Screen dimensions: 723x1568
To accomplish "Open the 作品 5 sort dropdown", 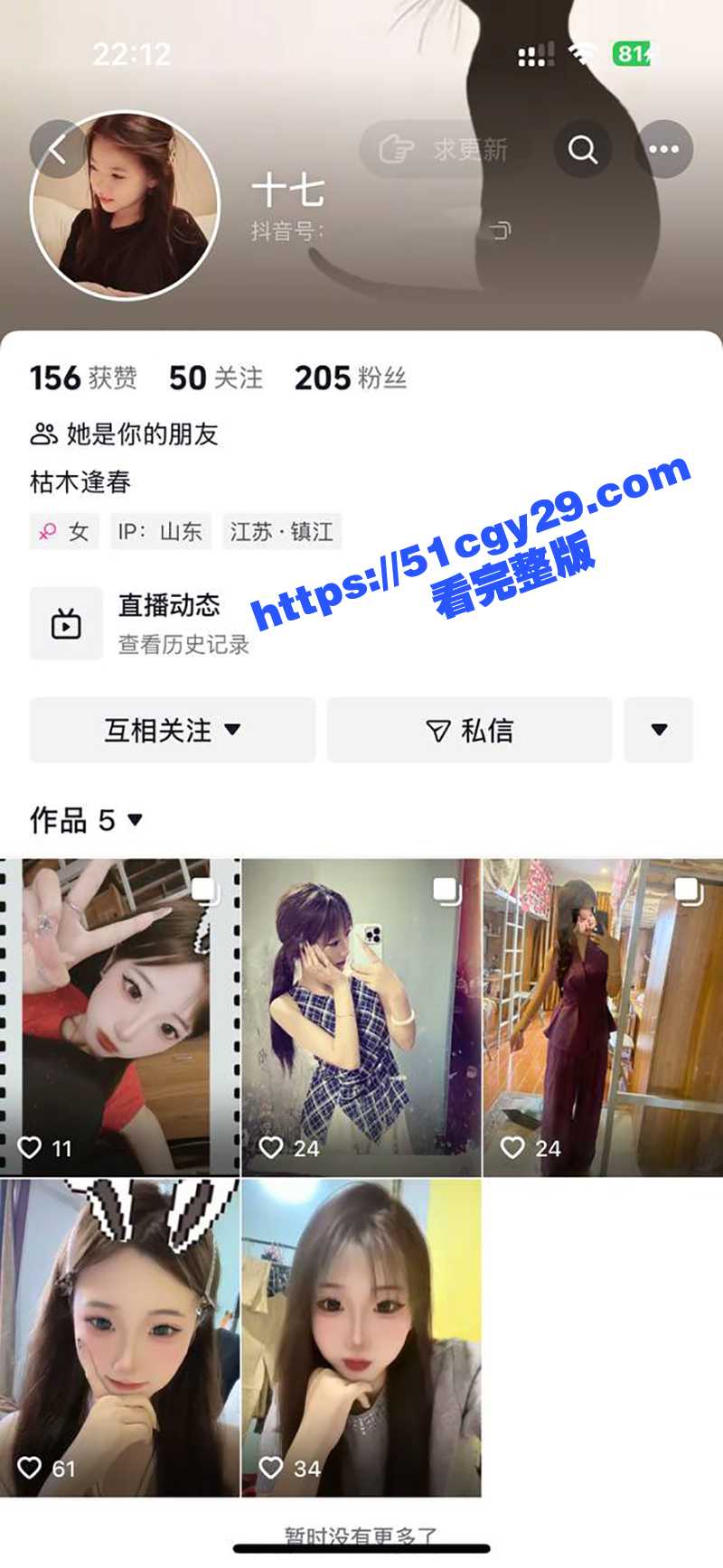I will tap(87, 820).
